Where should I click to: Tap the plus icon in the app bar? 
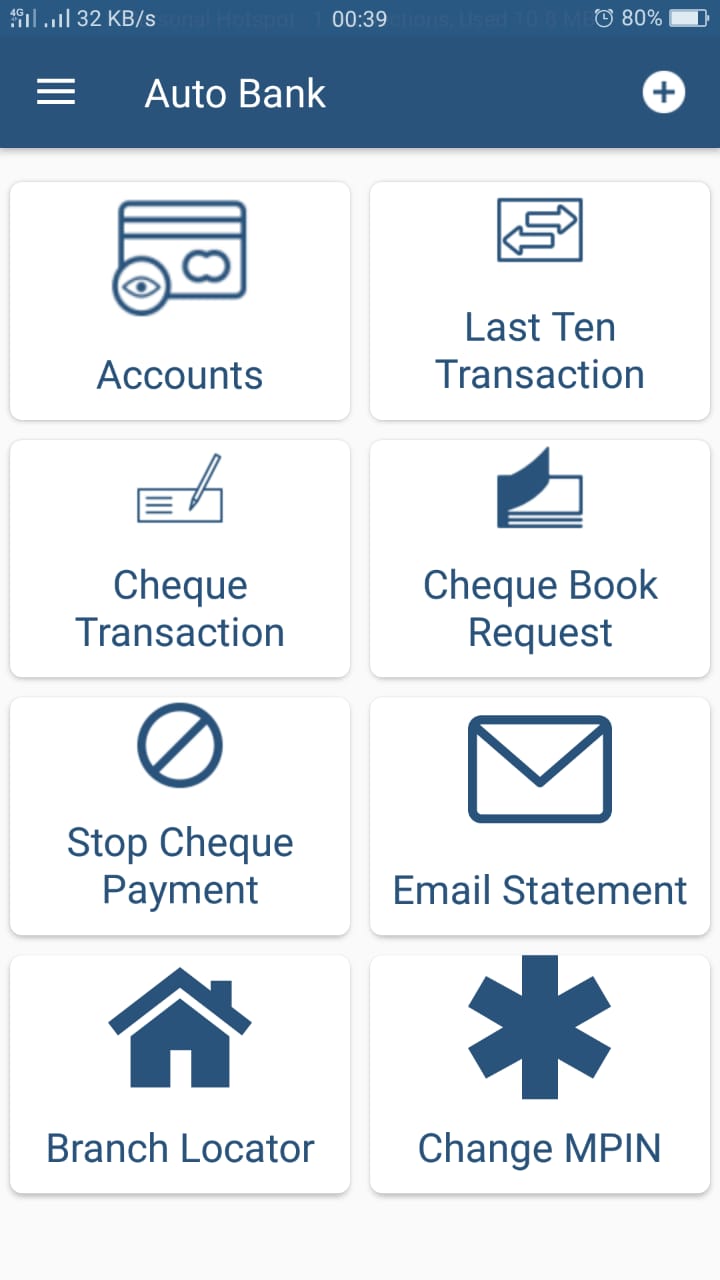click(663, 93)
